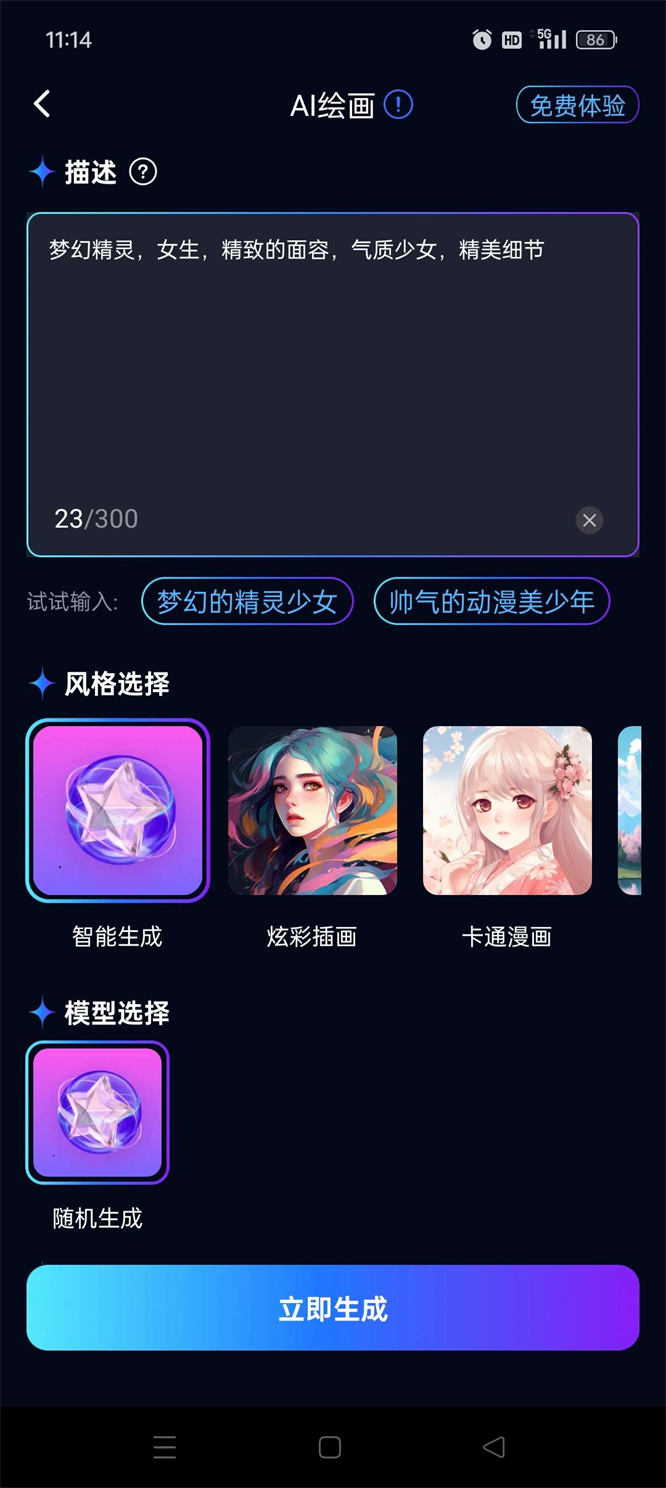666x1488 pixels.
Task: Select the 智能生成 style
Action: pyautogui.click(x=117, y=811)
